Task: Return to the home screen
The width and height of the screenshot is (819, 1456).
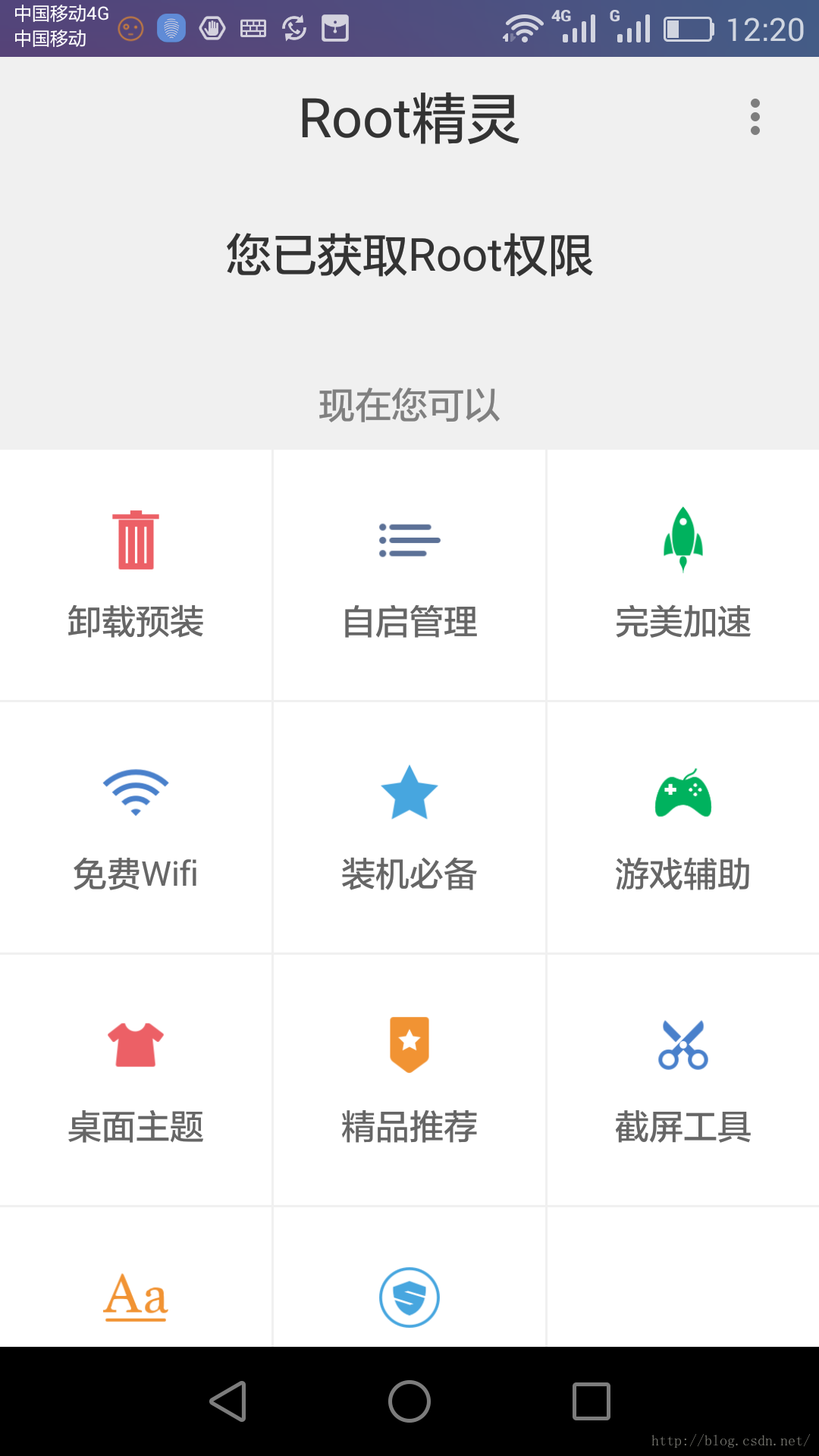Action: coord(409,1401)
